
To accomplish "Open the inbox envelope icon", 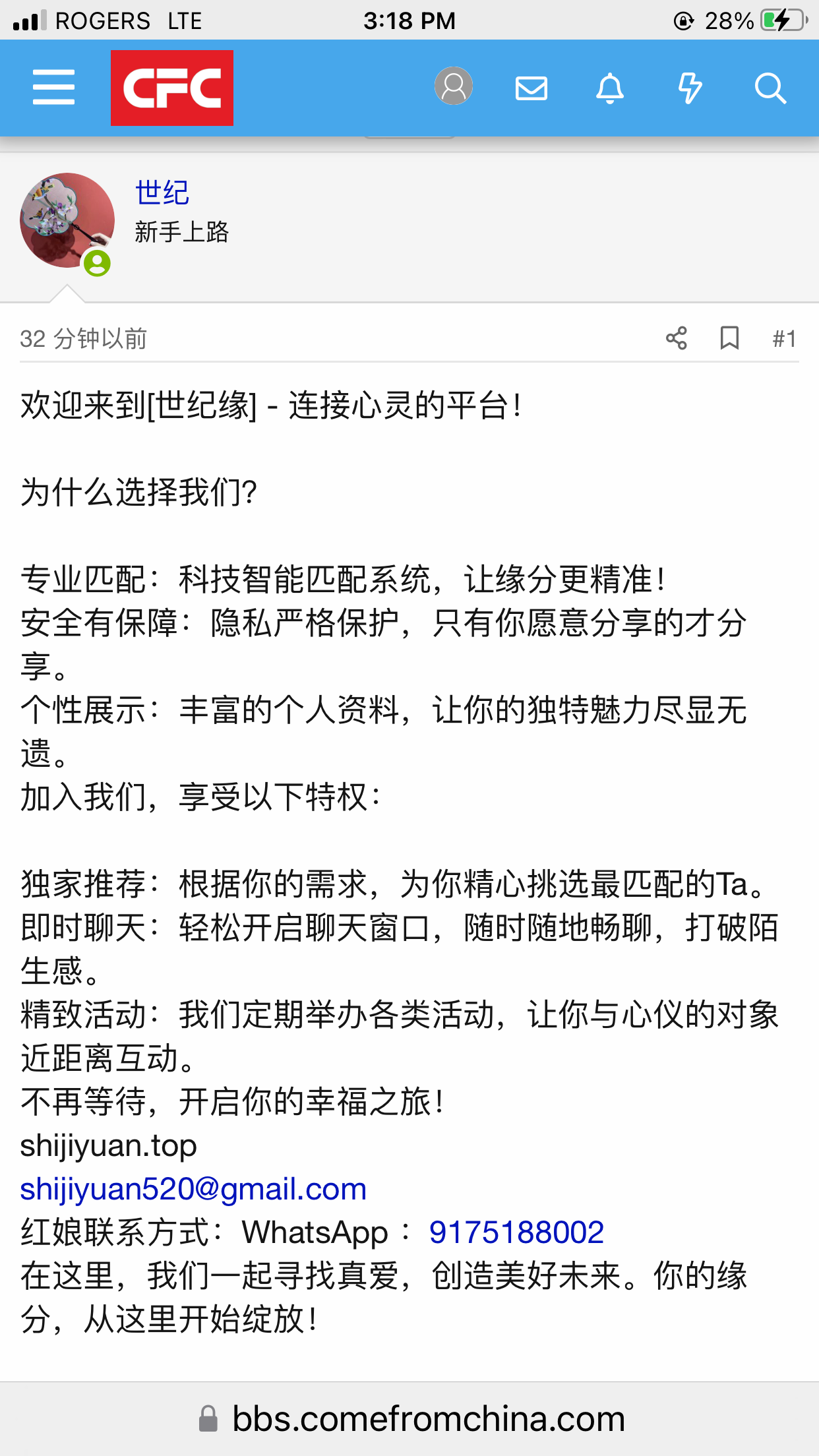I will (531, 88).
